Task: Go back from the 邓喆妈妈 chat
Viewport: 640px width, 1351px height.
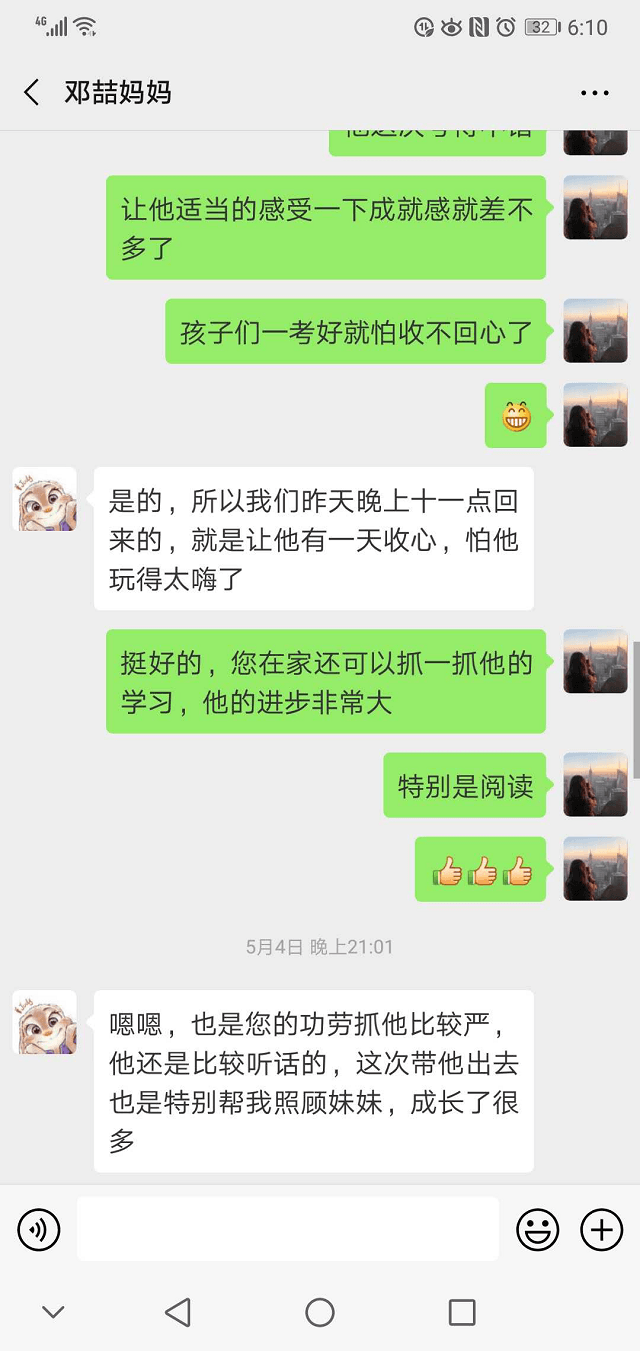Action: [32, 93]
